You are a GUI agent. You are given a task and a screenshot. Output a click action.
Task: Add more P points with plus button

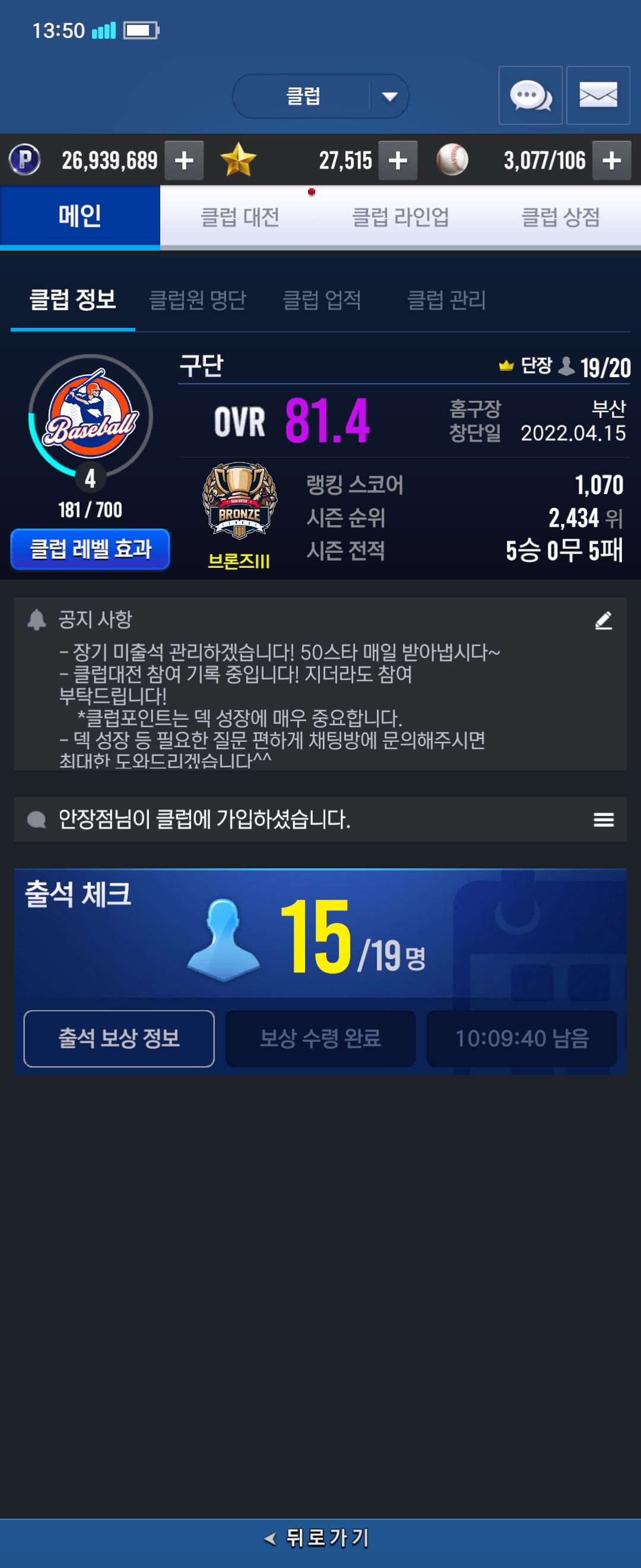click(184, 161)
